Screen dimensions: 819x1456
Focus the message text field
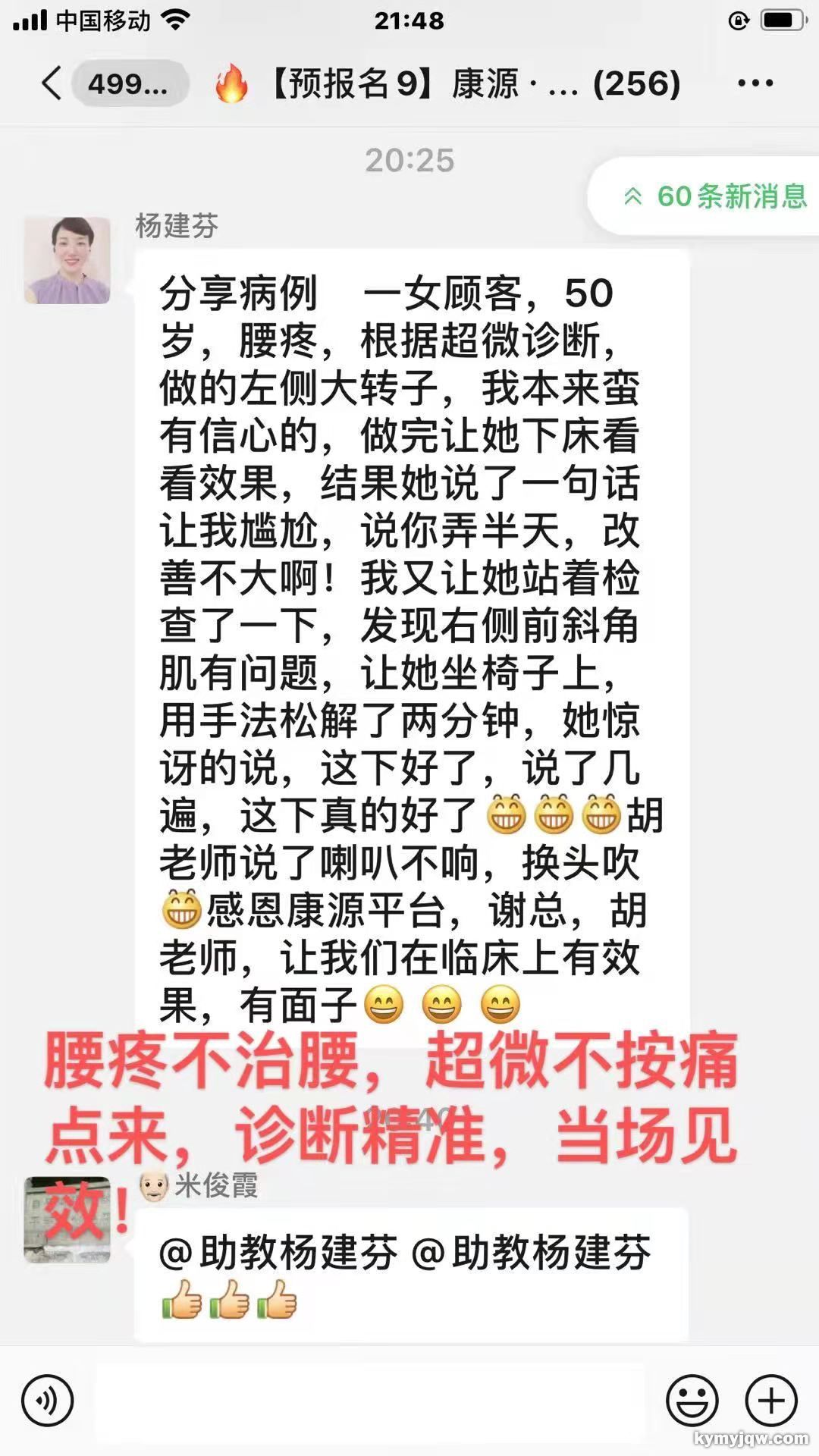pyautogui.click(x=370, y=1401)
